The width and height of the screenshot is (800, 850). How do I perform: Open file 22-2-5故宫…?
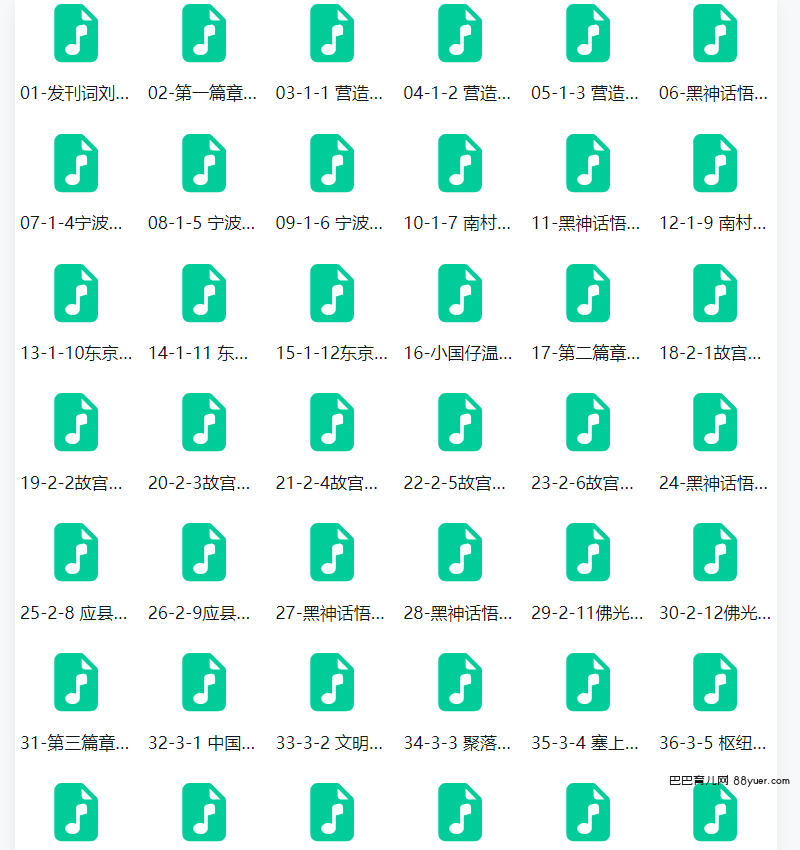click(x=460, y=422)
